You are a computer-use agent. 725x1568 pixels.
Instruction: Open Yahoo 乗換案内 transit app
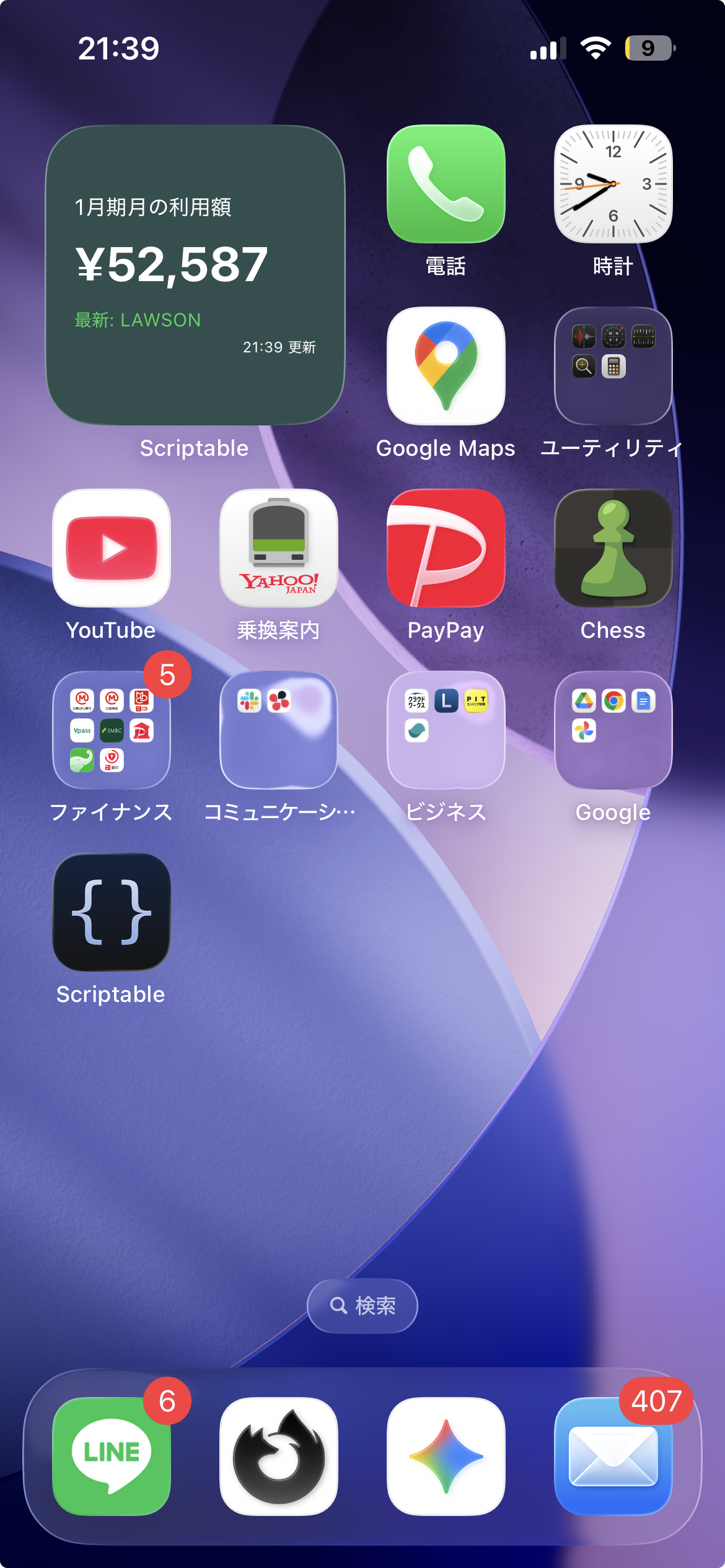point(278,548)
